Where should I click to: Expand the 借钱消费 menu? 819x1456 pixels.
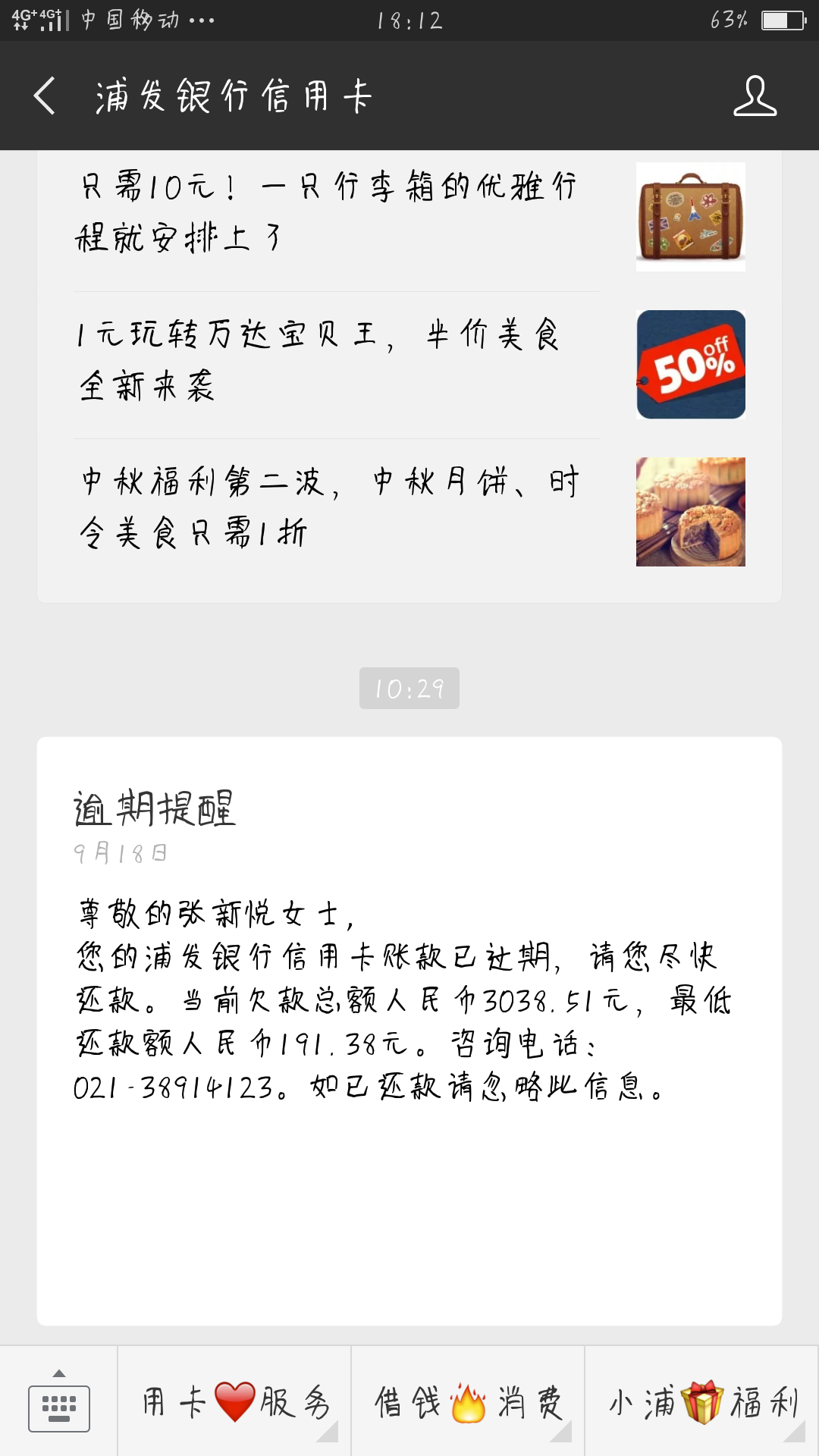[468, 1402]
